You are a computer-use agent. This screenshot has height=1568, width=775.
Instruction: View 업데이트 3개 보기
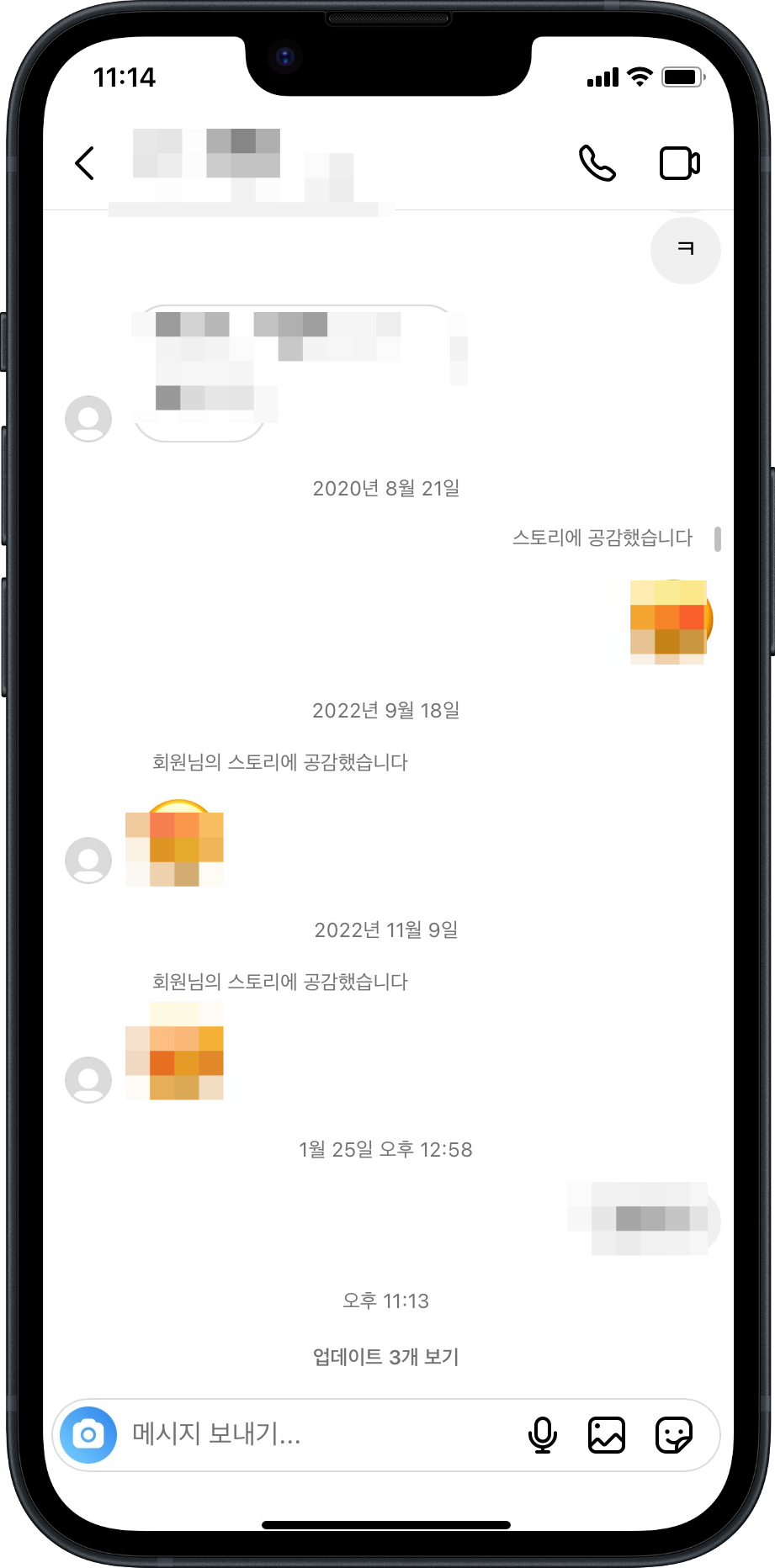coord(386,1356)
